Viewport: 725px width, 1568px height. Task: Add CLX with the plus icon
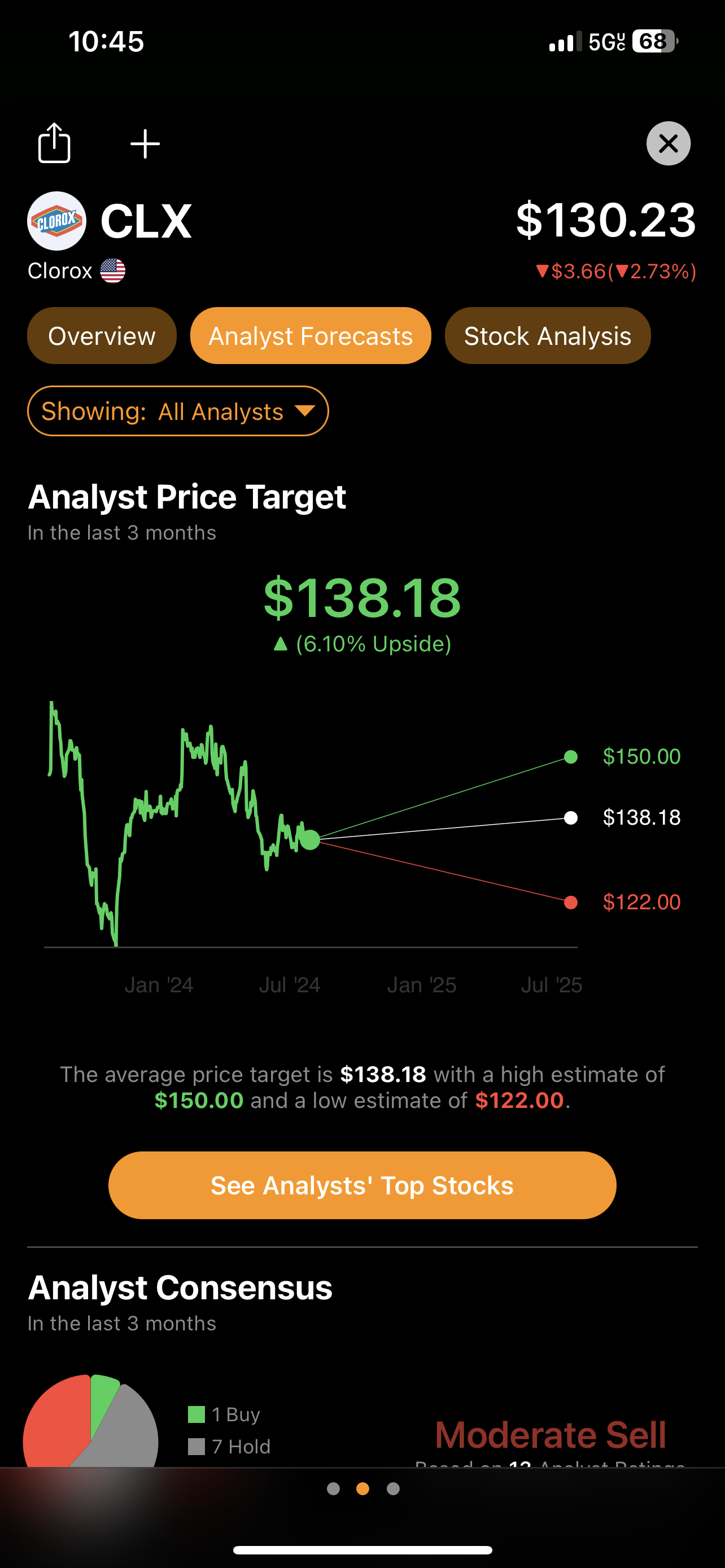tap(145, 144)
